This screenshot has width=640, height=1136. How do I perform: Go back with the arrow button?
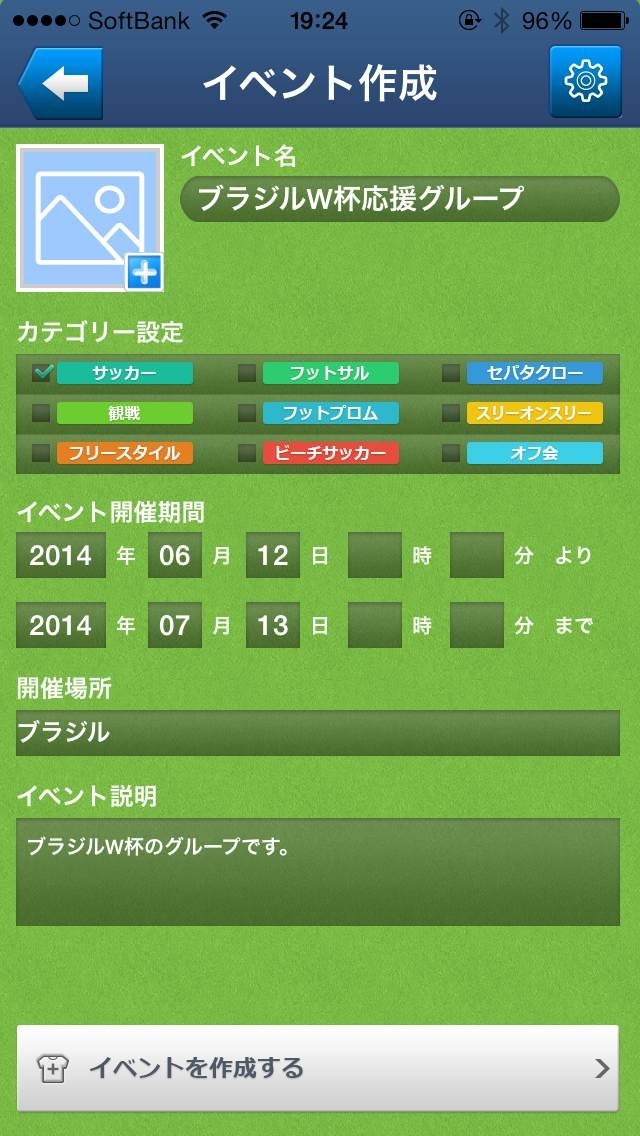61,83
